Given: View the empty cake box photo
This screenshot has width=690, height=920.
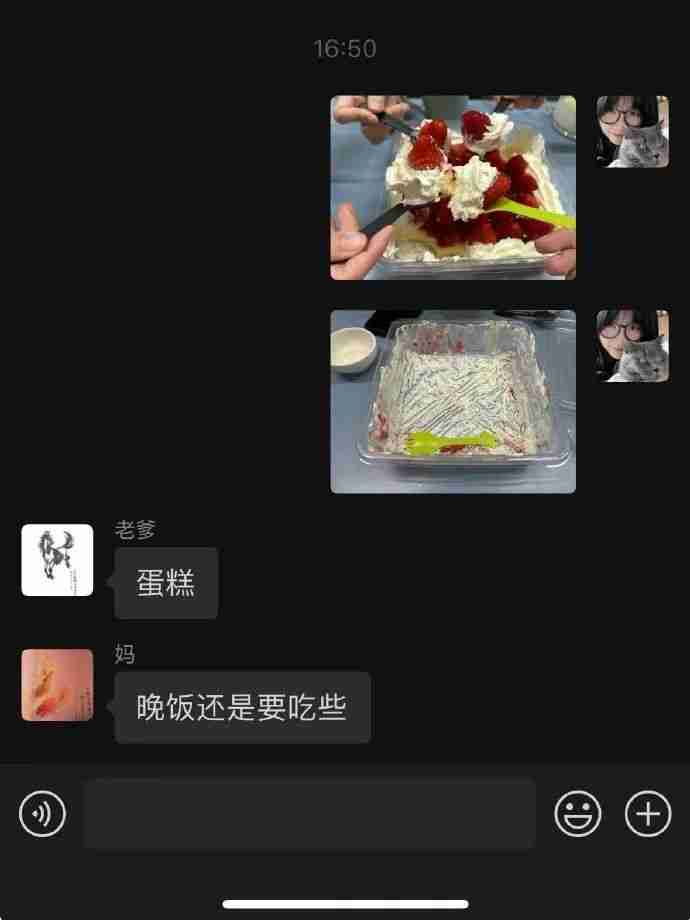Looking at the screenshot, I should point(453,401).
